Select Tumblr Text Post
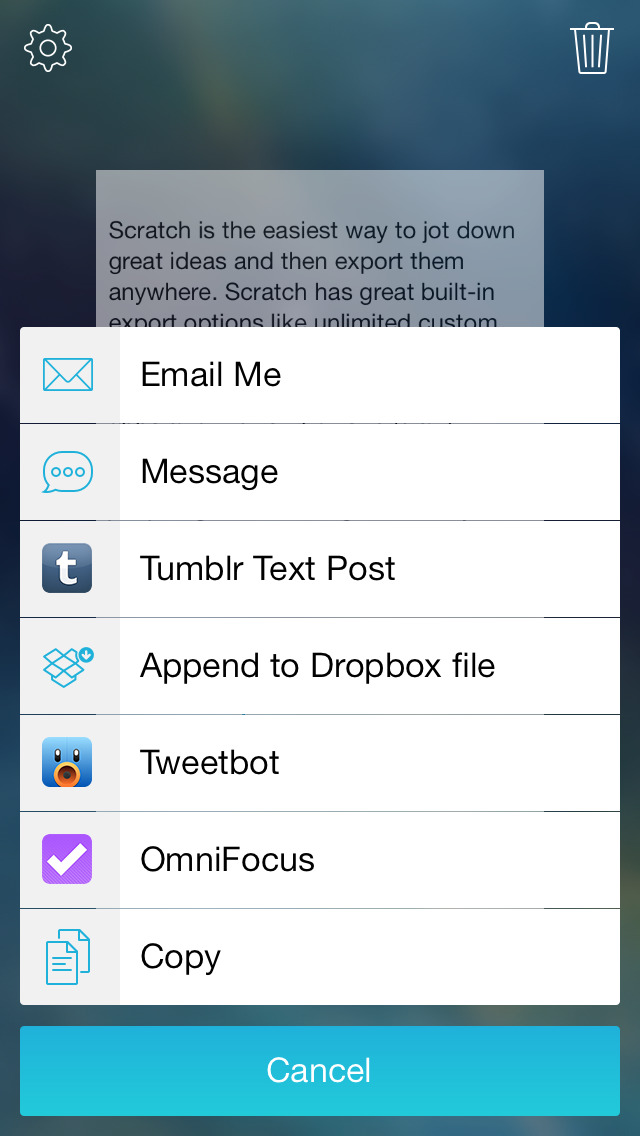The height and width of the screenshot is (1136, 640). click(320, 569)
